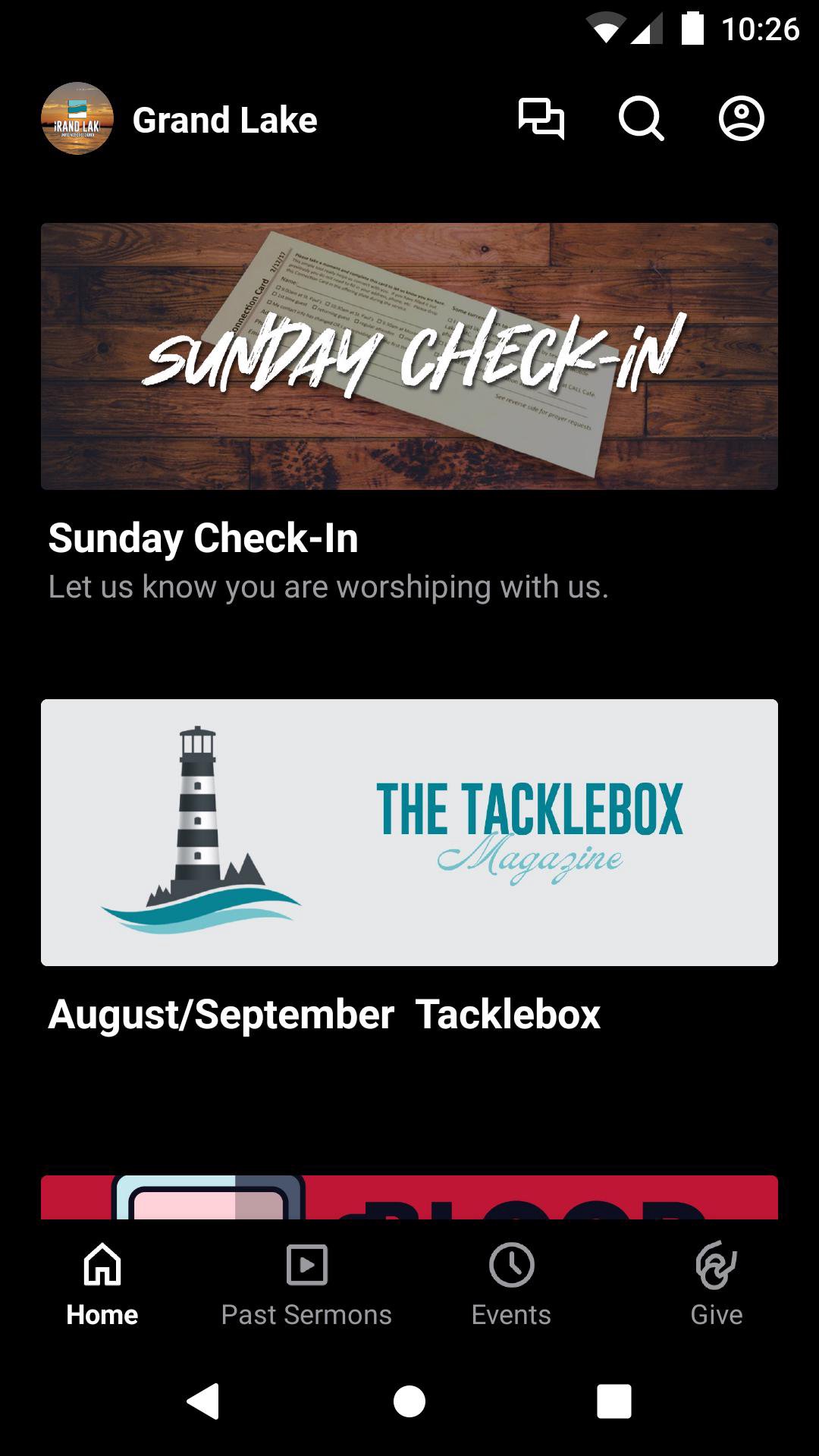Viewport: 819px width, 1456px height.
Task: Open the August/September Tacklebox magazine card
Action: [409, 832]
